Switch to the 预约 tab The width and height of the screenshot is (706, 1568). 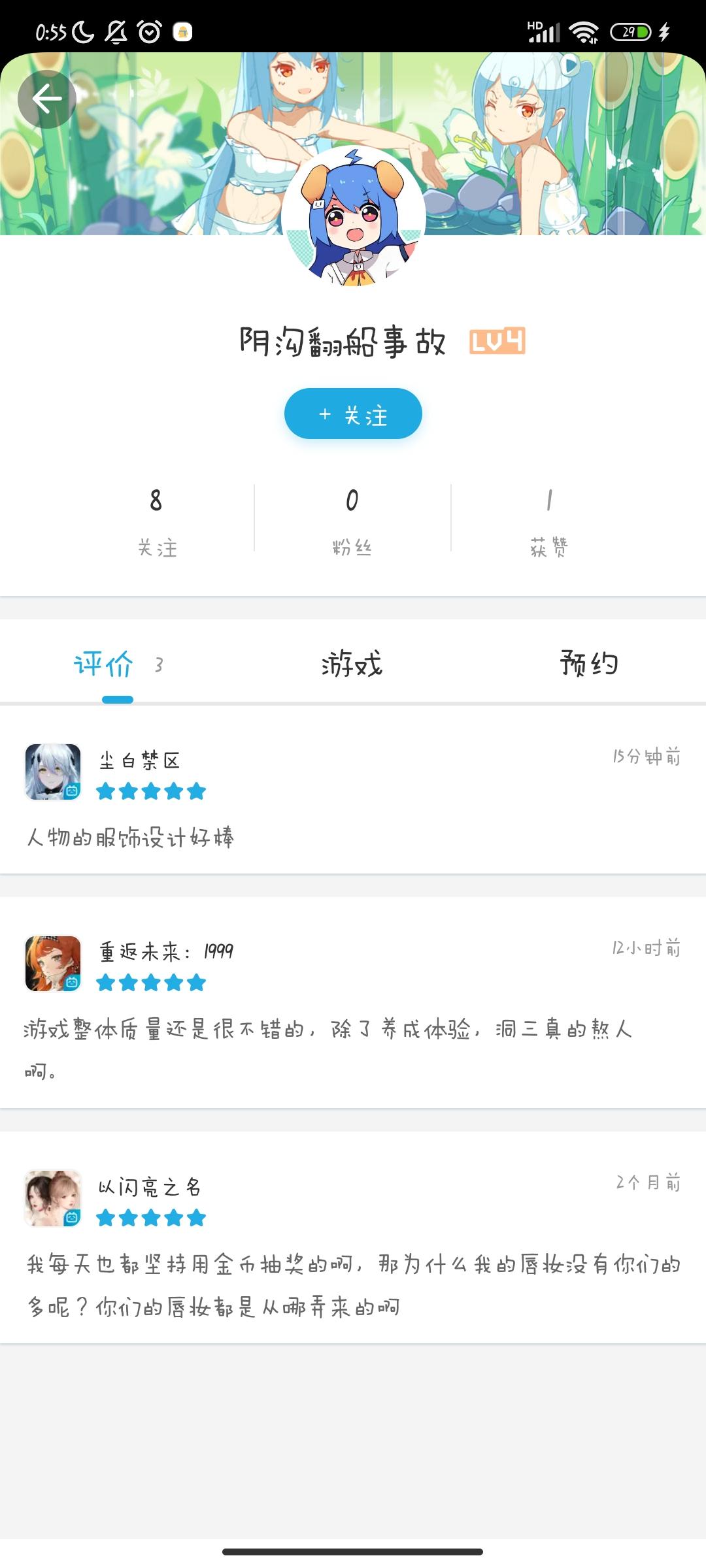(588, 664)
